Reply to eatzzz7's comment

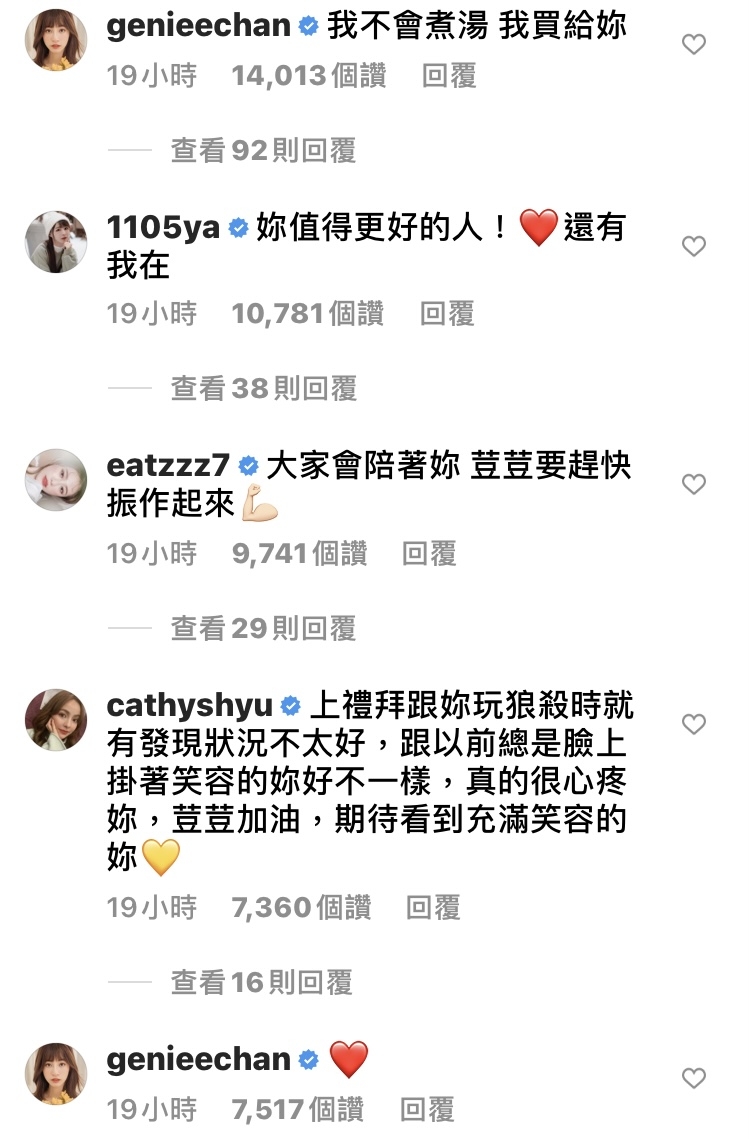click(429, 553)
